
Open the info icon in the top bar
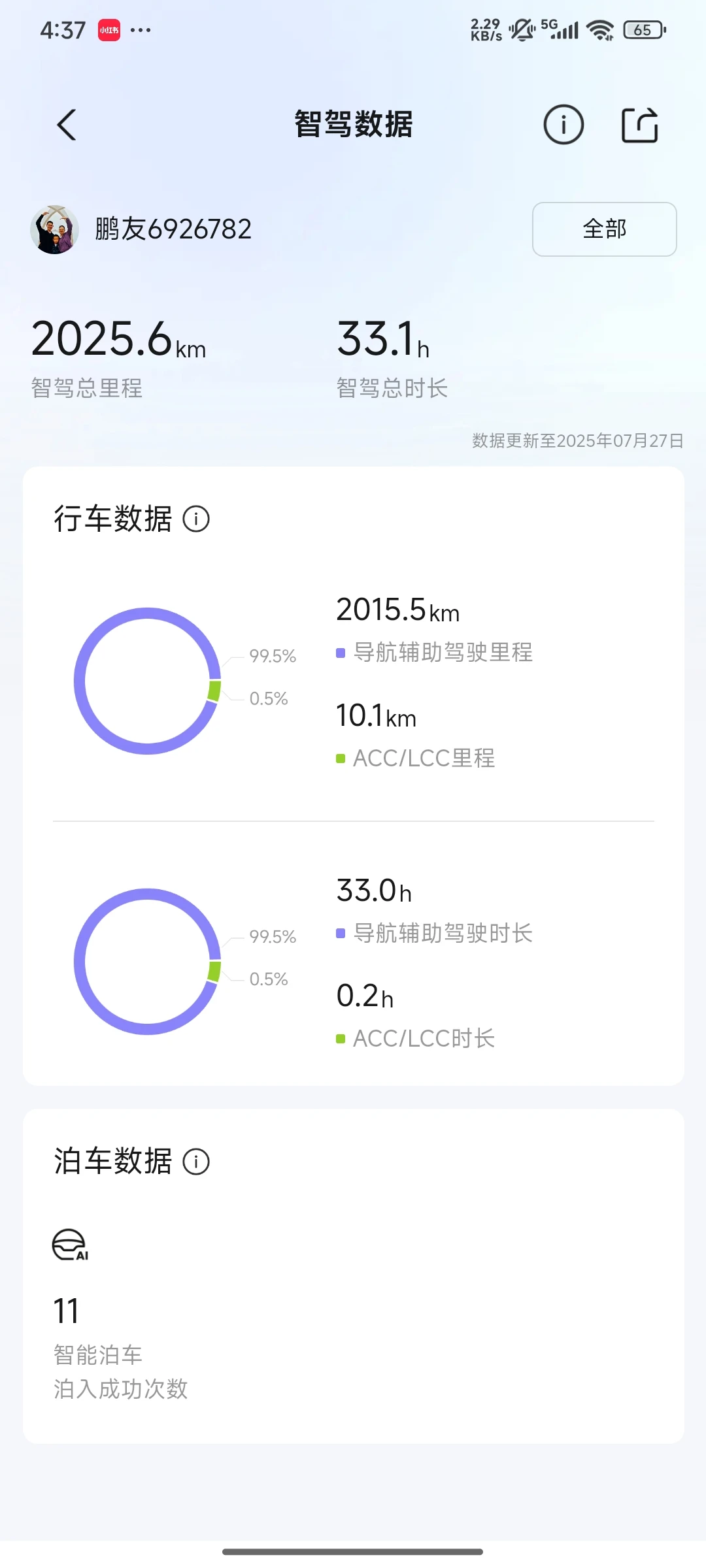pos(563,124)
